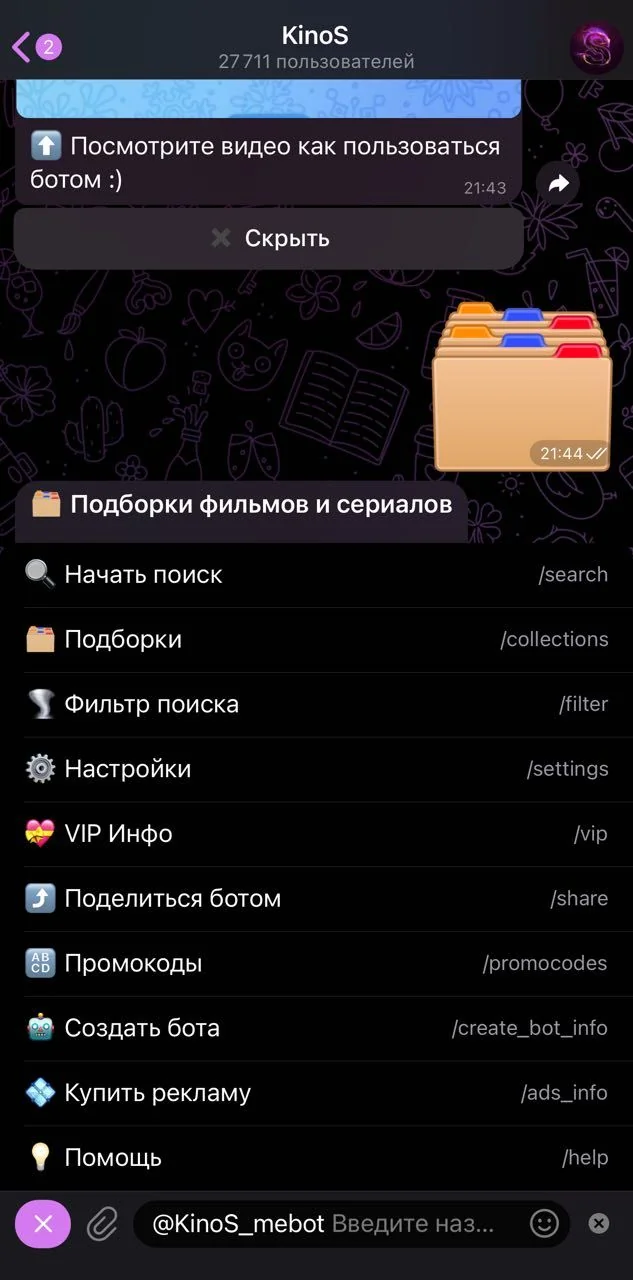Choose the Подборки /collections command
Viewport: 633px width, 1280px height.
(316, 640)
